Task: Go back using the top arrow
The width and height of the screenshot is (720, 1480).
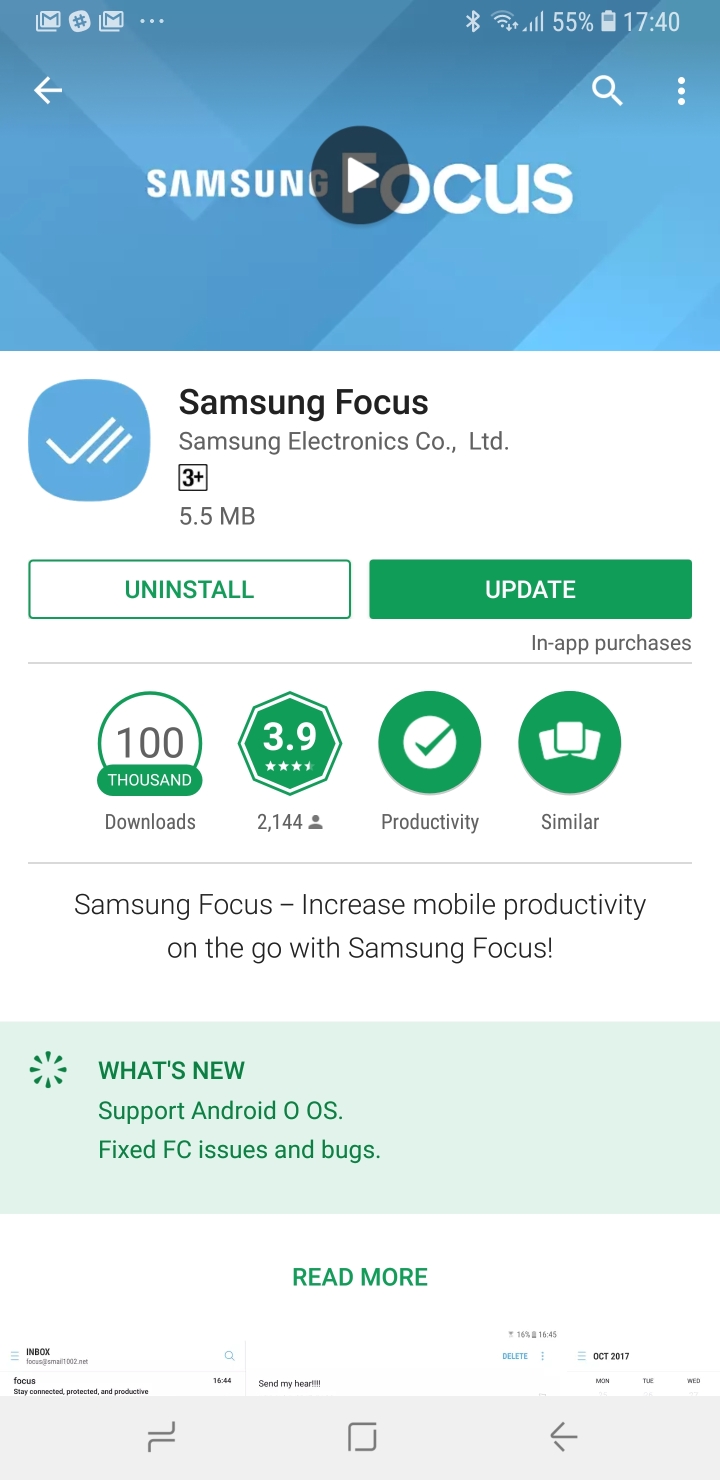Action: pyautogui.click(x=48, y=91)
